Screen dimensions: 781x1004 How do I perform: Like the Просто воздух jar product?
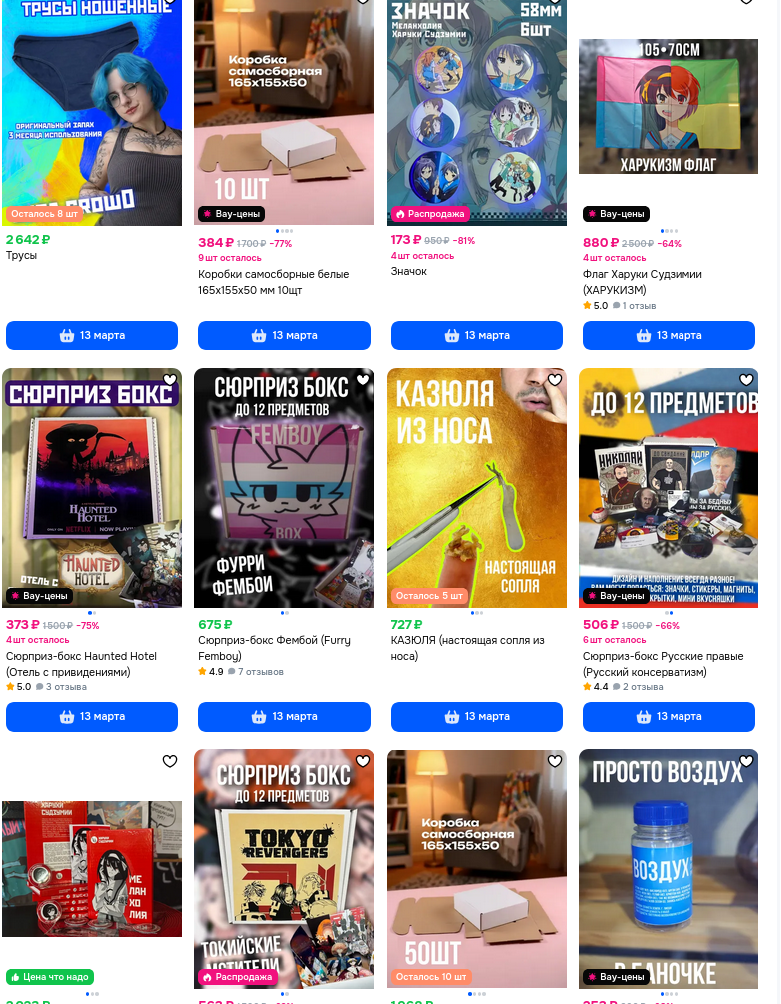[746, 761]
